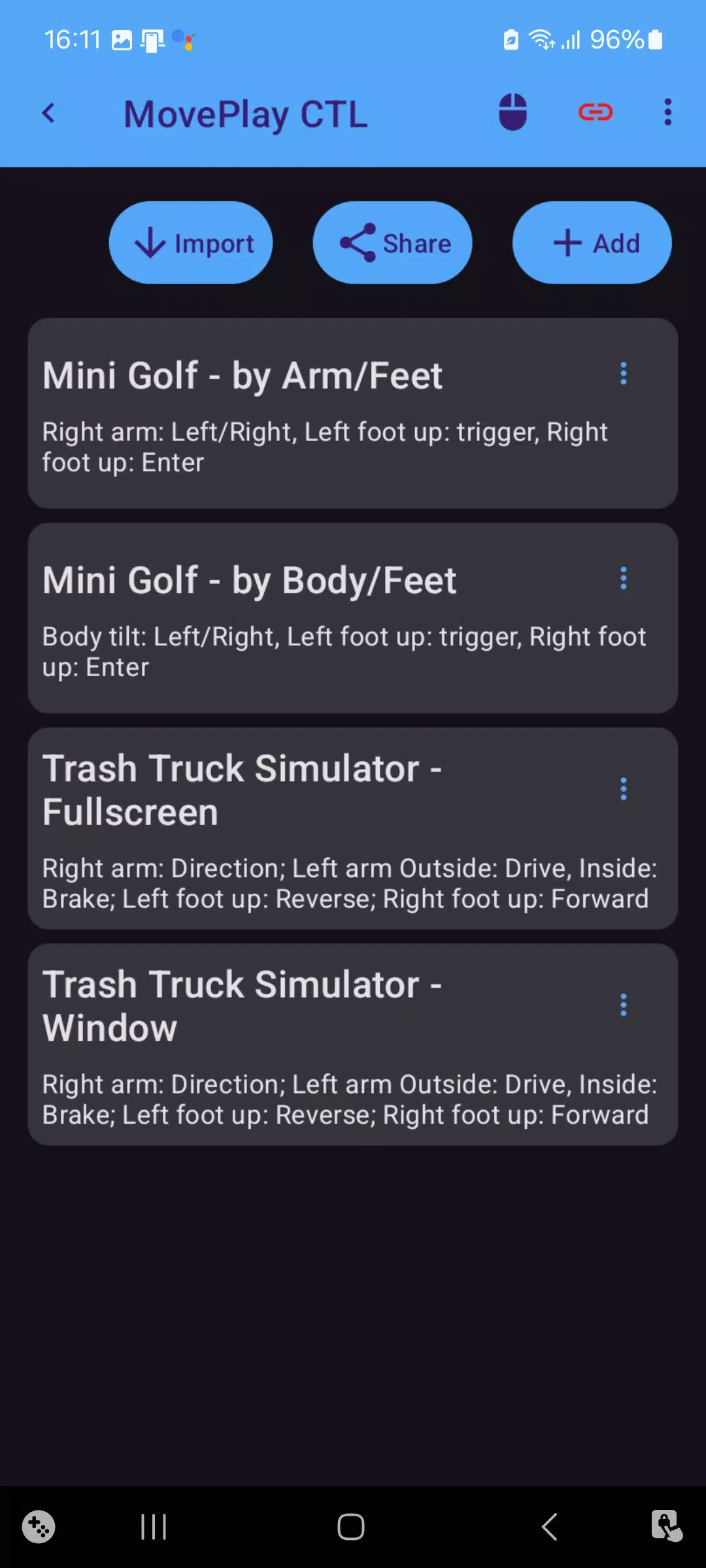706x1568 pixels.
Task: Open options for Mini Golf - by Body/Feet
Action: coord(623,578)
